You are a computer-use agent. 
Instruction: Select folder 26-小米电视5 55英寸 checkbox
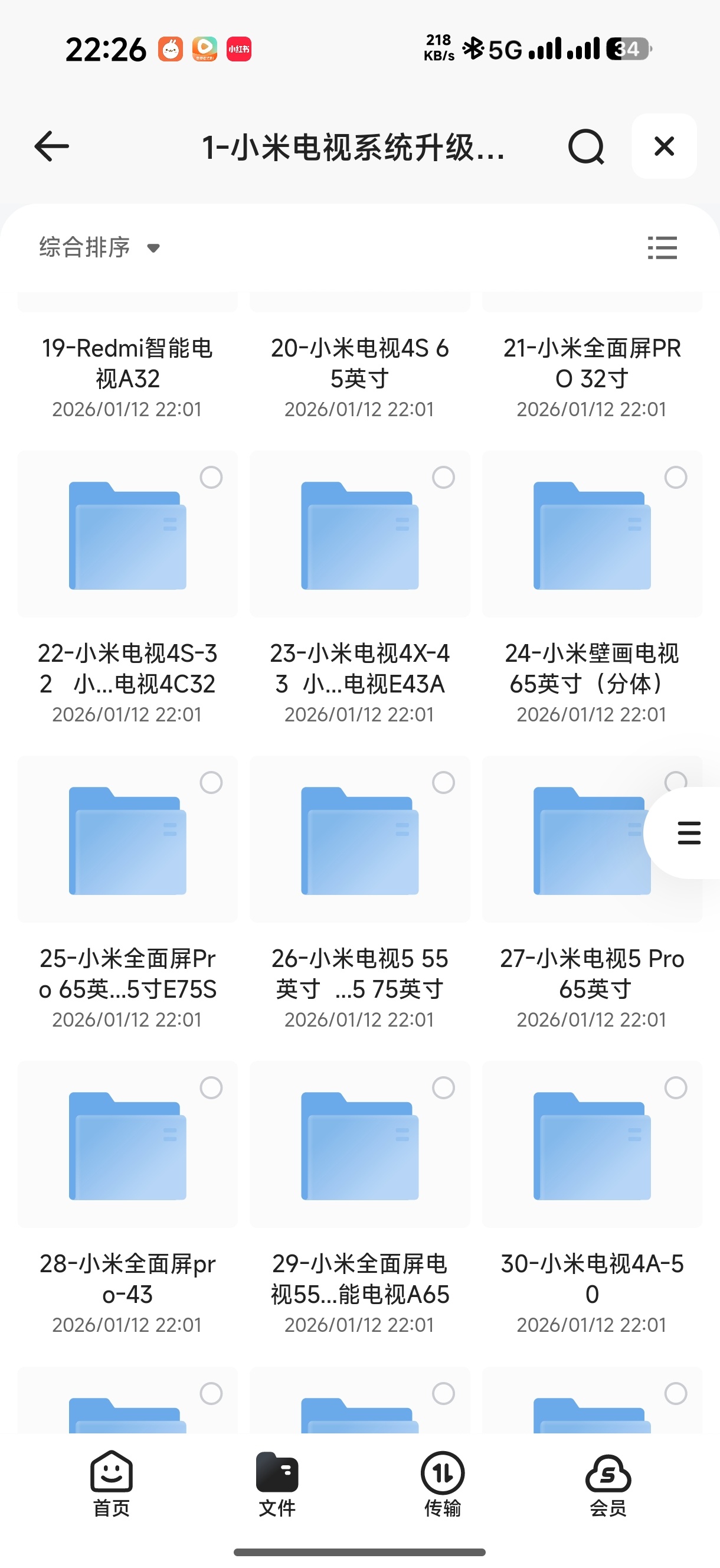pos(443,782)
